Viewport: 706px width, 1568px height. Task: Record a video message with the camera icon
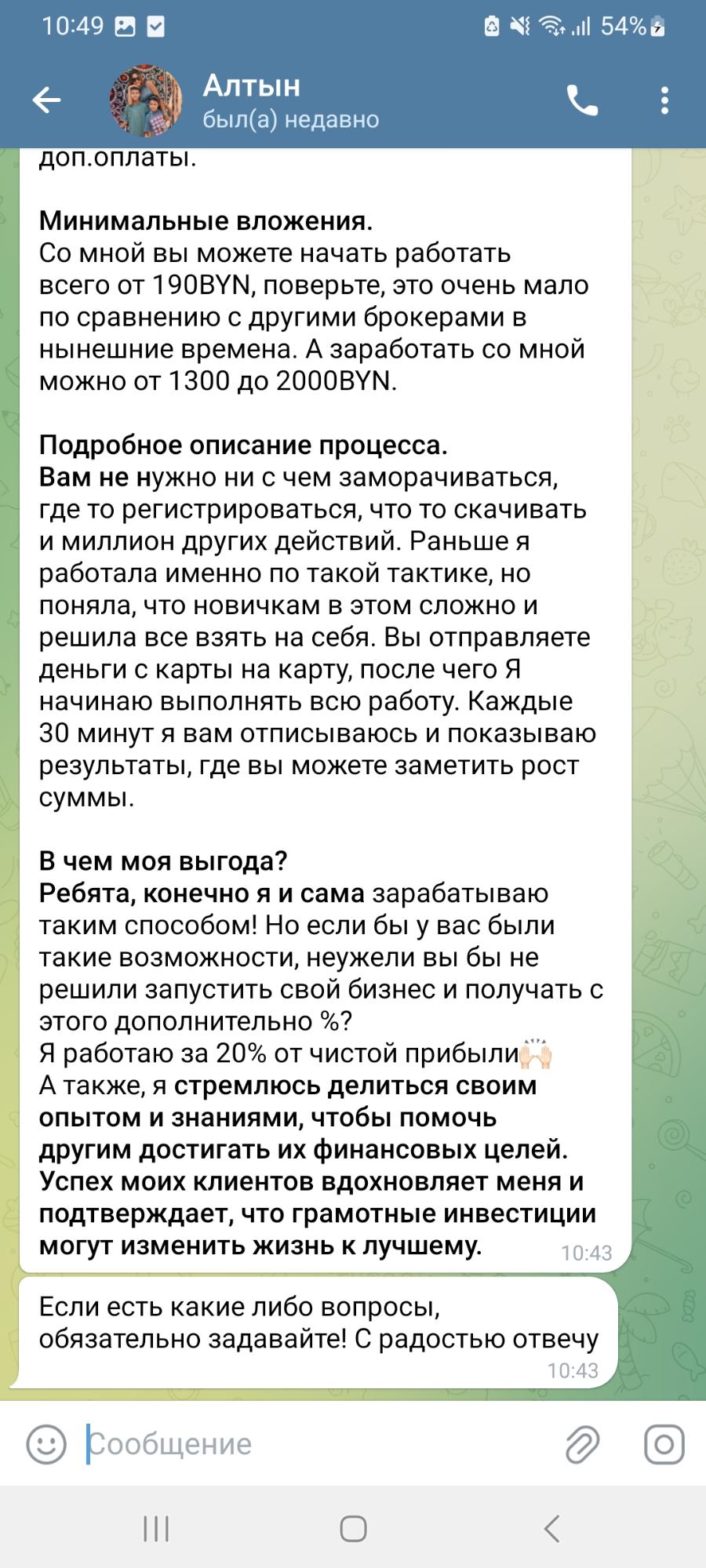[x=664, y=1444]
